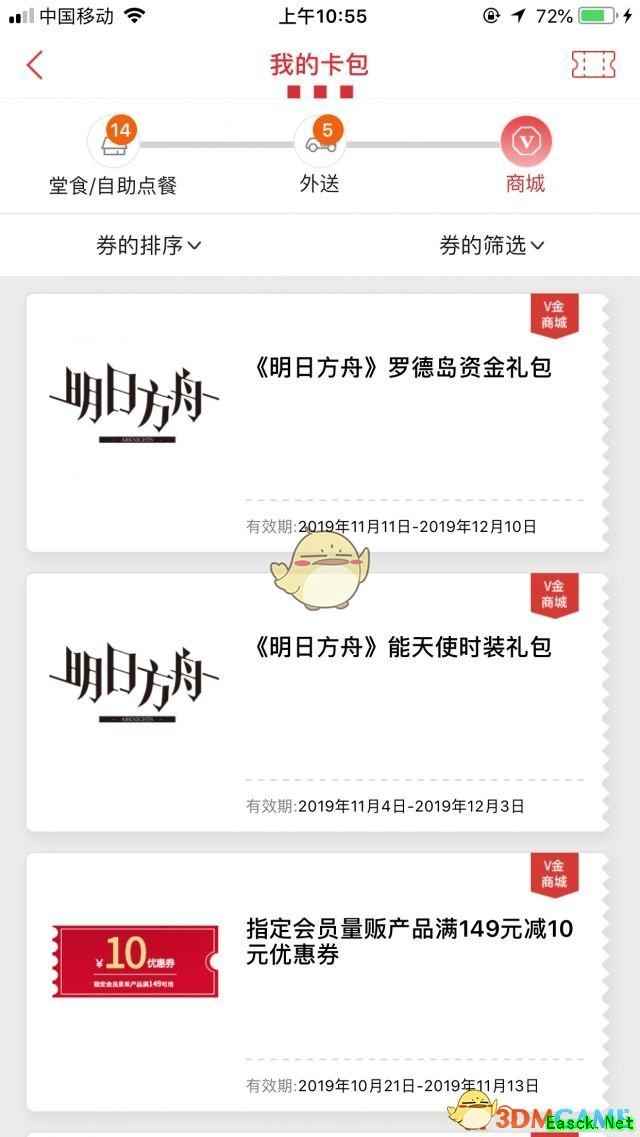Expand the 券的筛选 filter dropdown
This screenshot has height=1137, width=640.
pos(492,245)
